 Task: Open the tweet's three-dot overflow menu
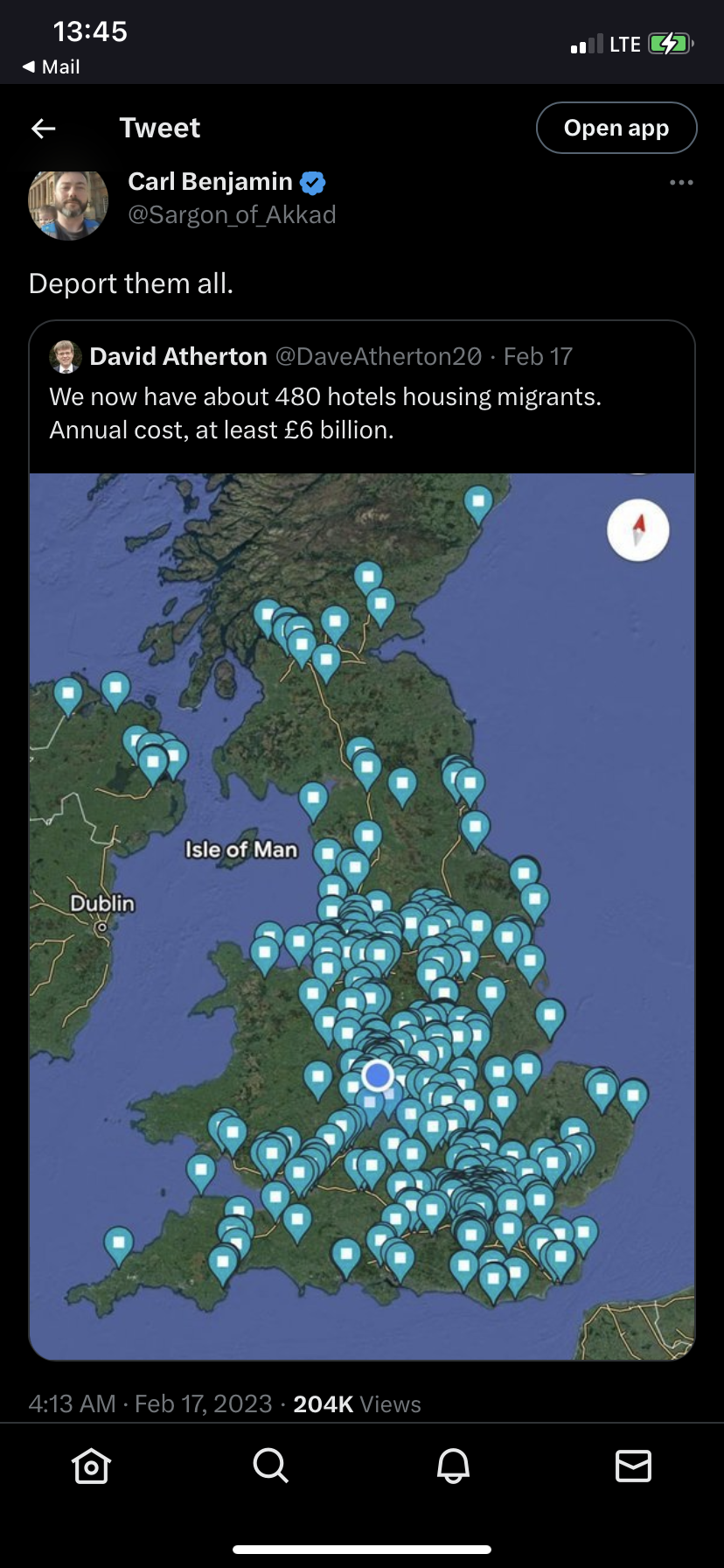point(681,183)
